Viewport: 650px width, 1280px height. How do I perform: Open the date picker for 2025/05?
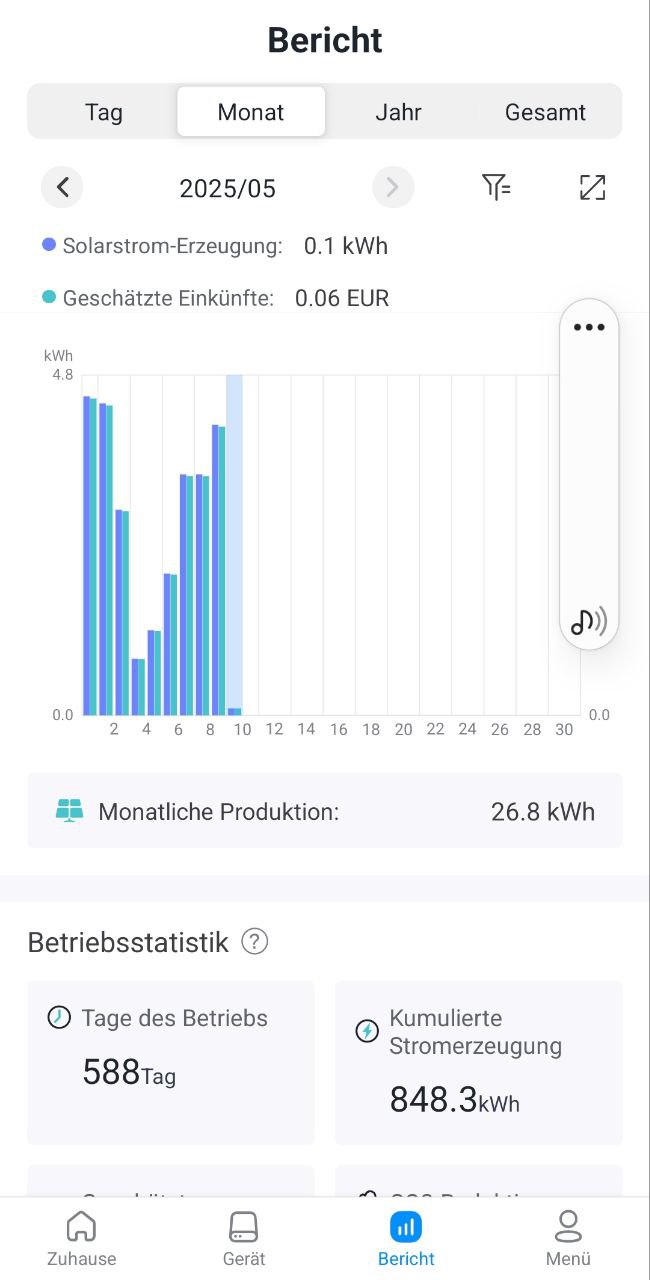pos(227,188)
